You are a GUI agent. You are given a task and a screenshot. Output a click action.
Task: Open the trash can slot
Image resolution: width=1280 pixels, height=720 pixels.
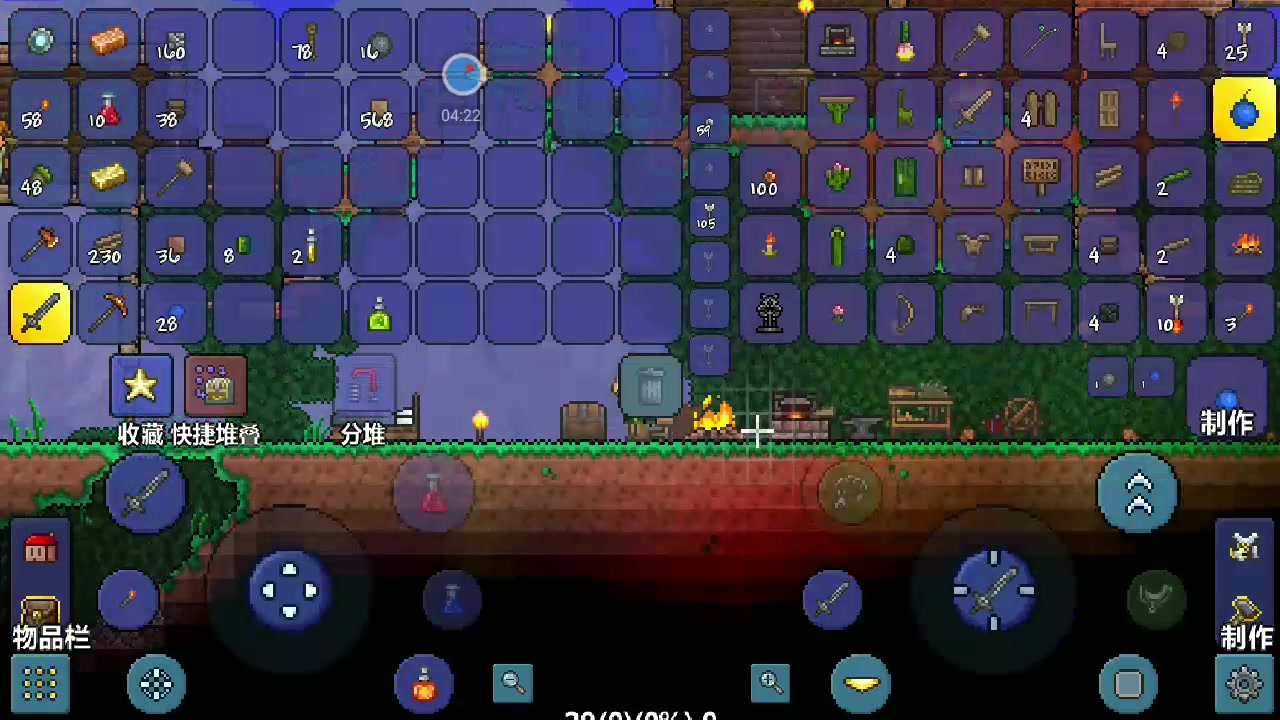click(650, 385)
